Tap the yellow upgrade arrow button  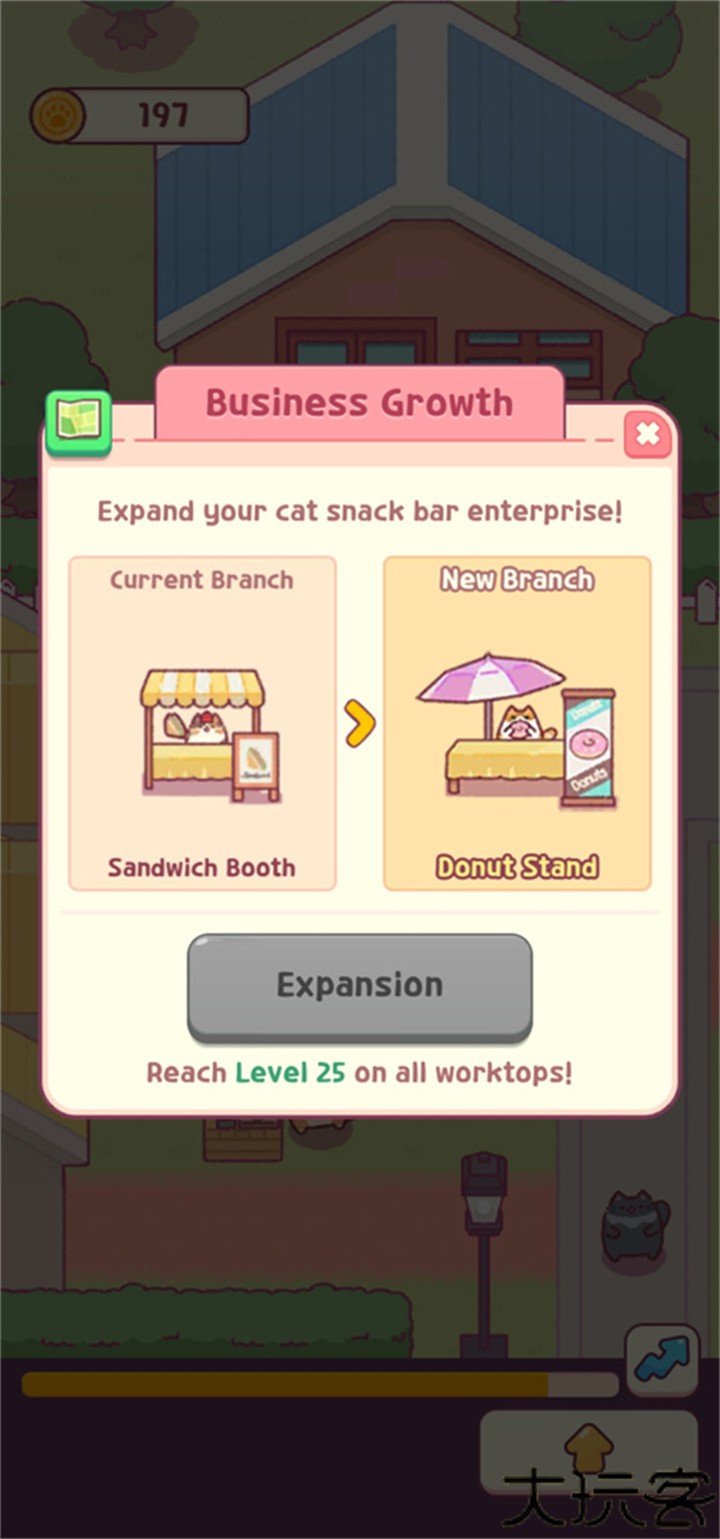pyautogui.click(x=590, y=1450)
